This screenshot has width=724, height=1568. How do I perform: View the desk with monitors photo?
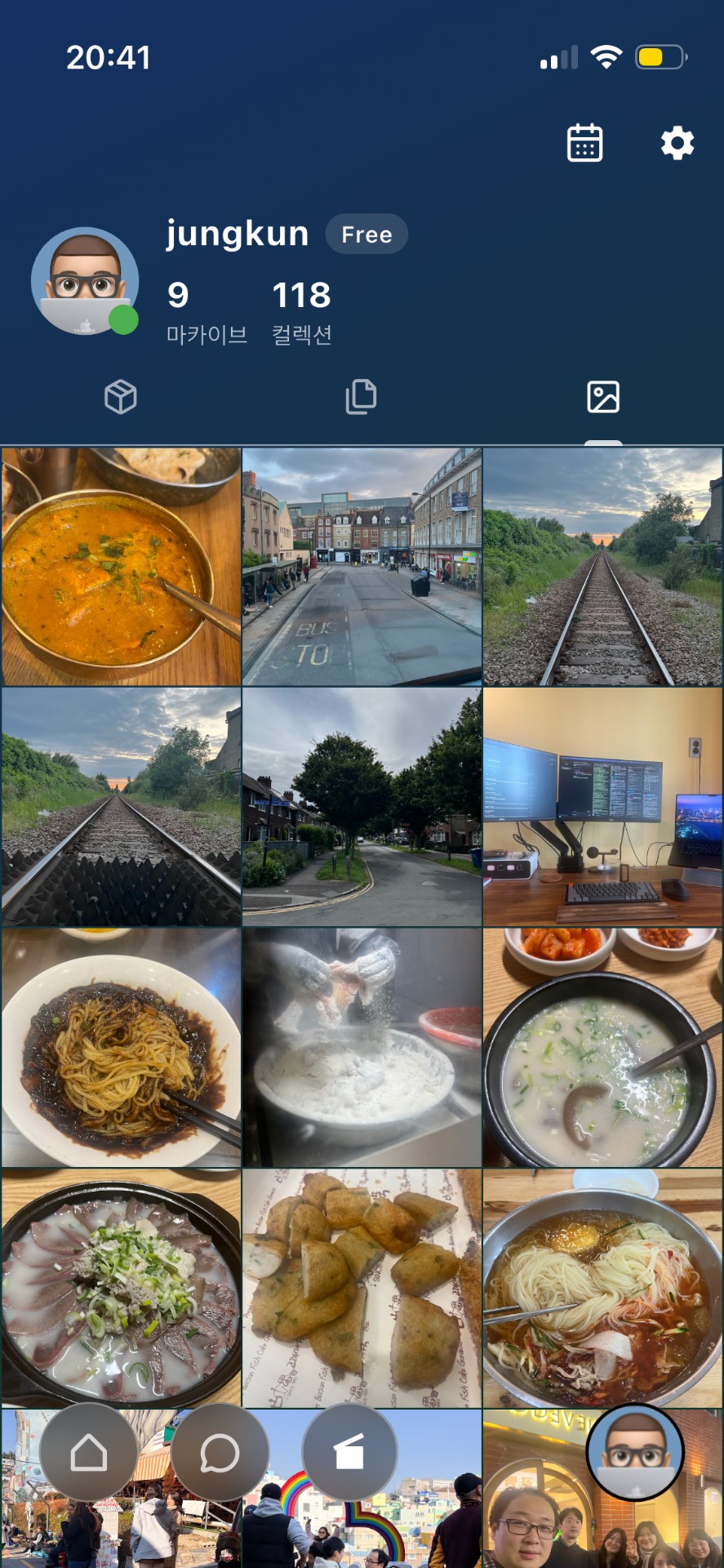pyautogui.click(x=602, y=807)
